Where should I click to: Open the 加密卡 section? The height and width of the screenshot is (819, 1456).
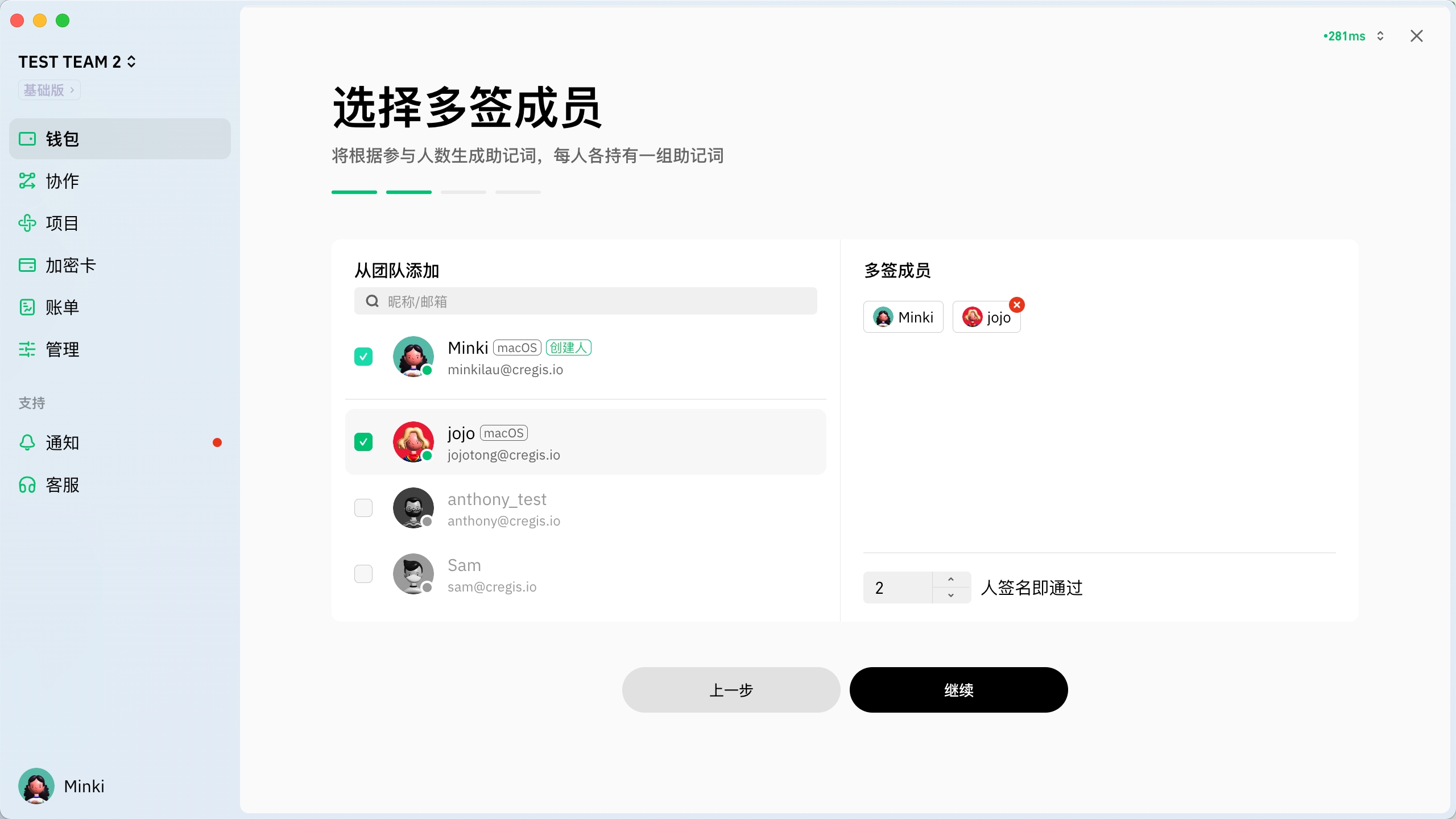point(71,265)
